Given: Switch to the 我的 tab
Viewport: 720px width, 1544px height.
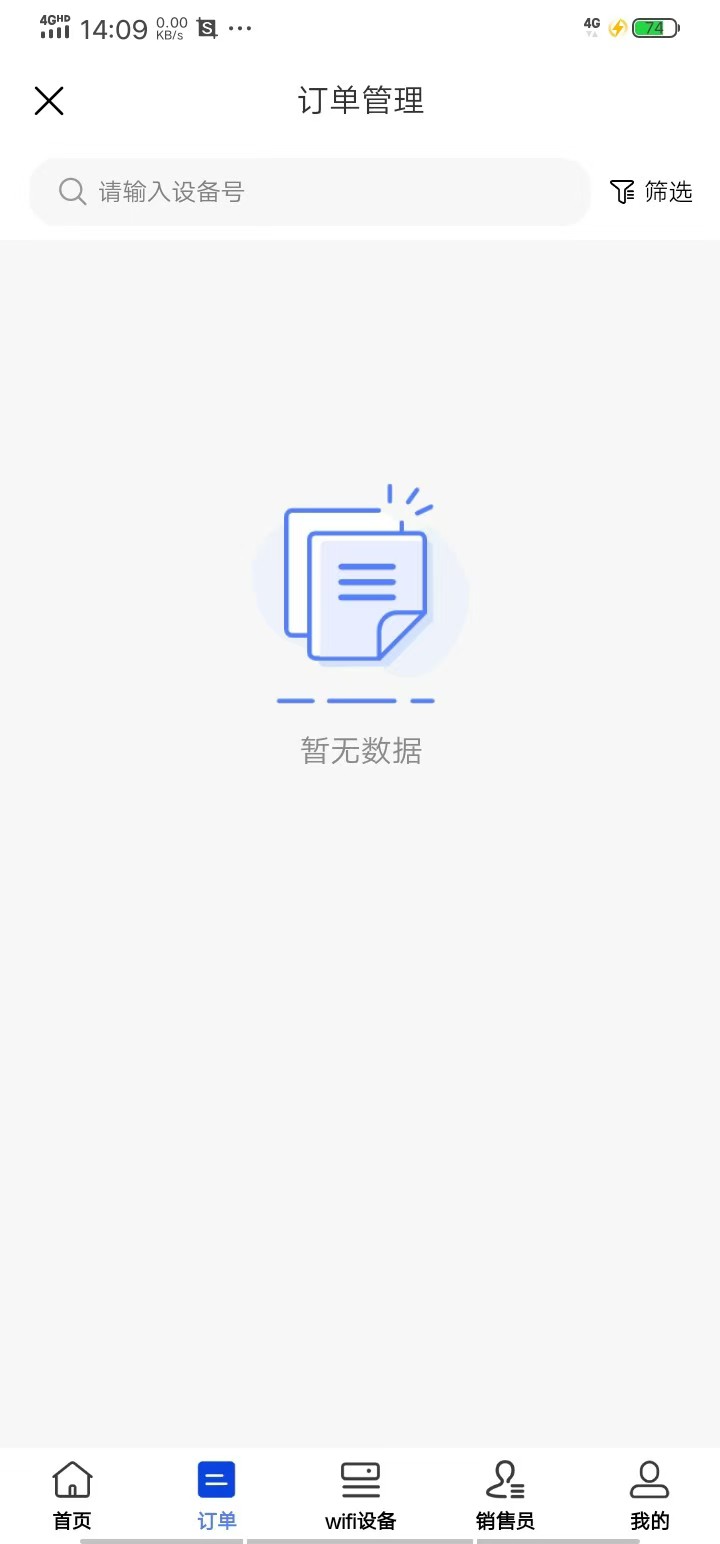Looking at the screenshot, I should coord(649,1495).
